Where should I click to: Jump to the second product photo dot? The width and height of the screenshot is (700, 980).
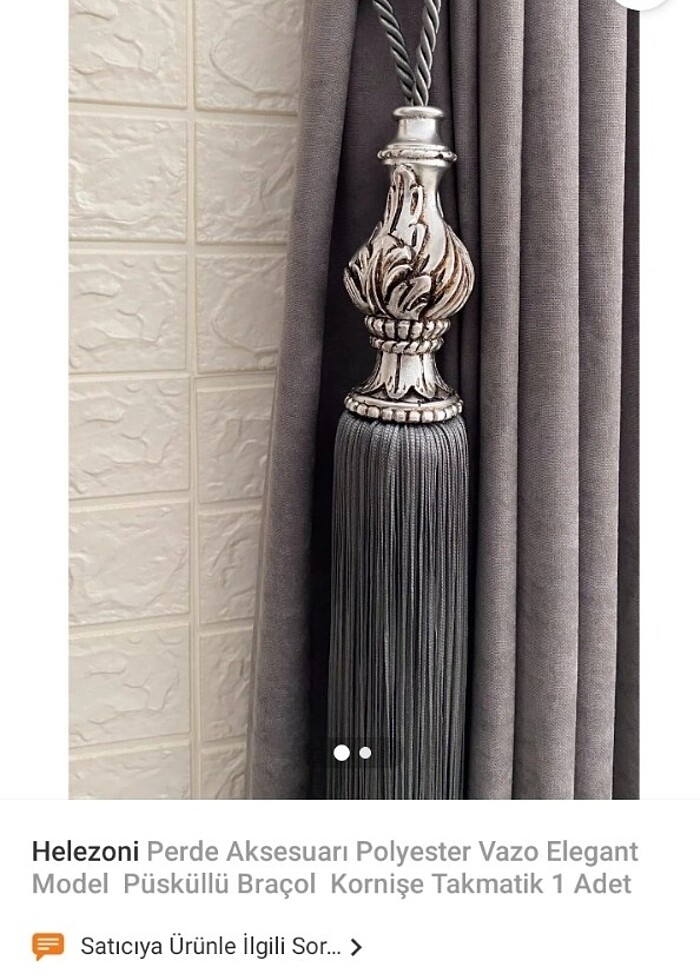[365, 753]
